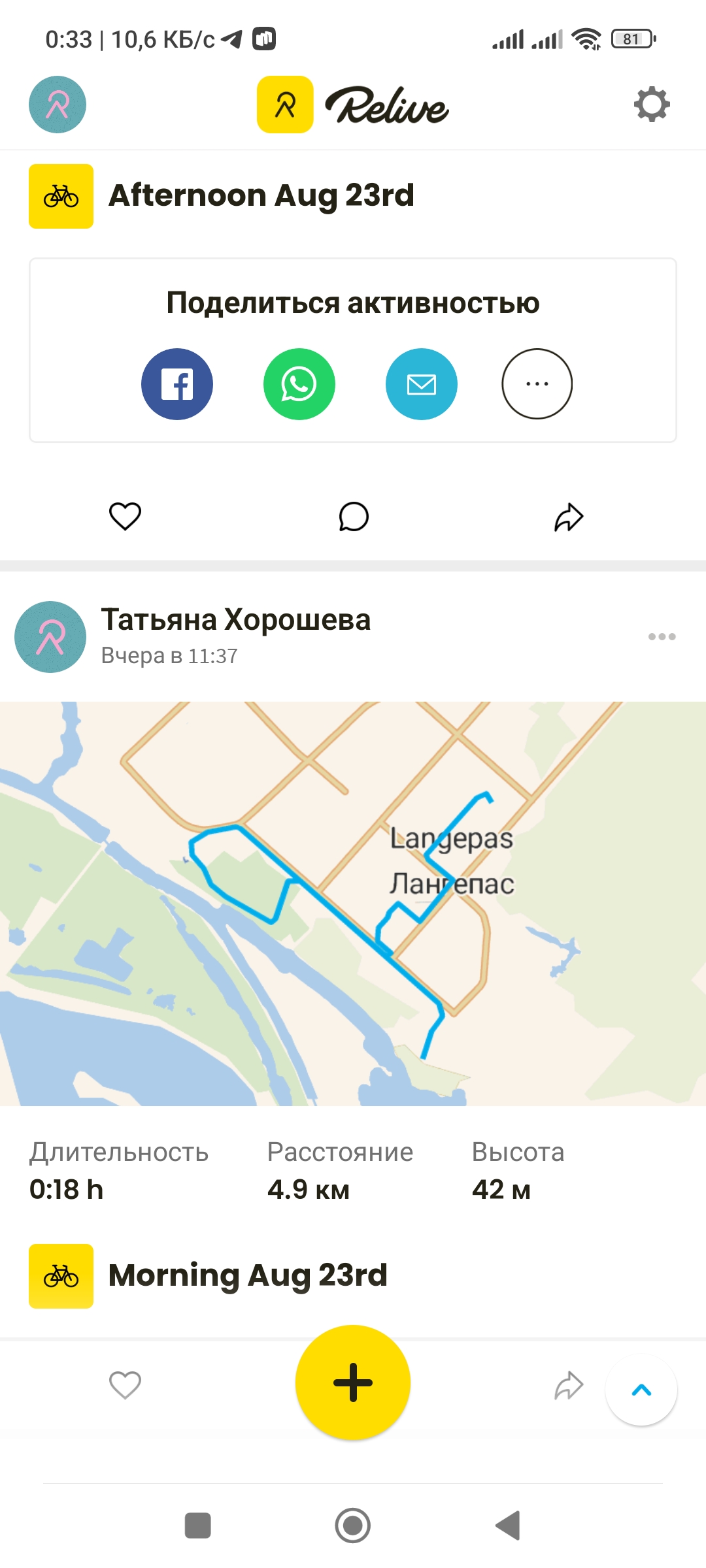Like the Morning Aug 23rd activity

click(x=125, y=1385)
